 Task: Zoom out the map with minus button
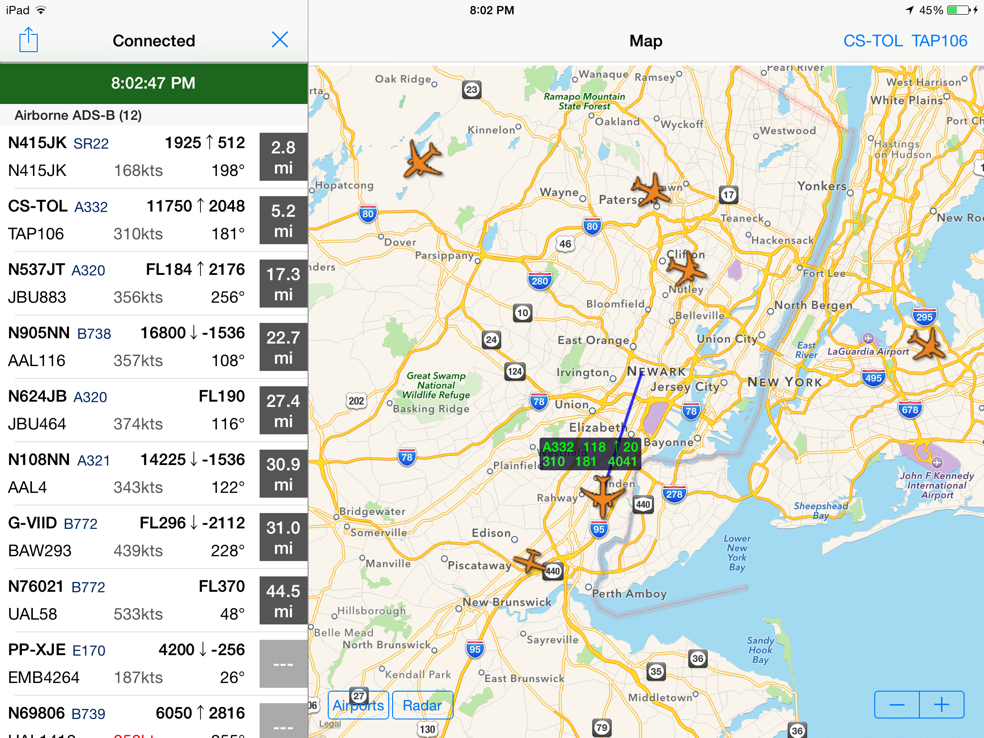pyautogui.click(x=897, y=705)
